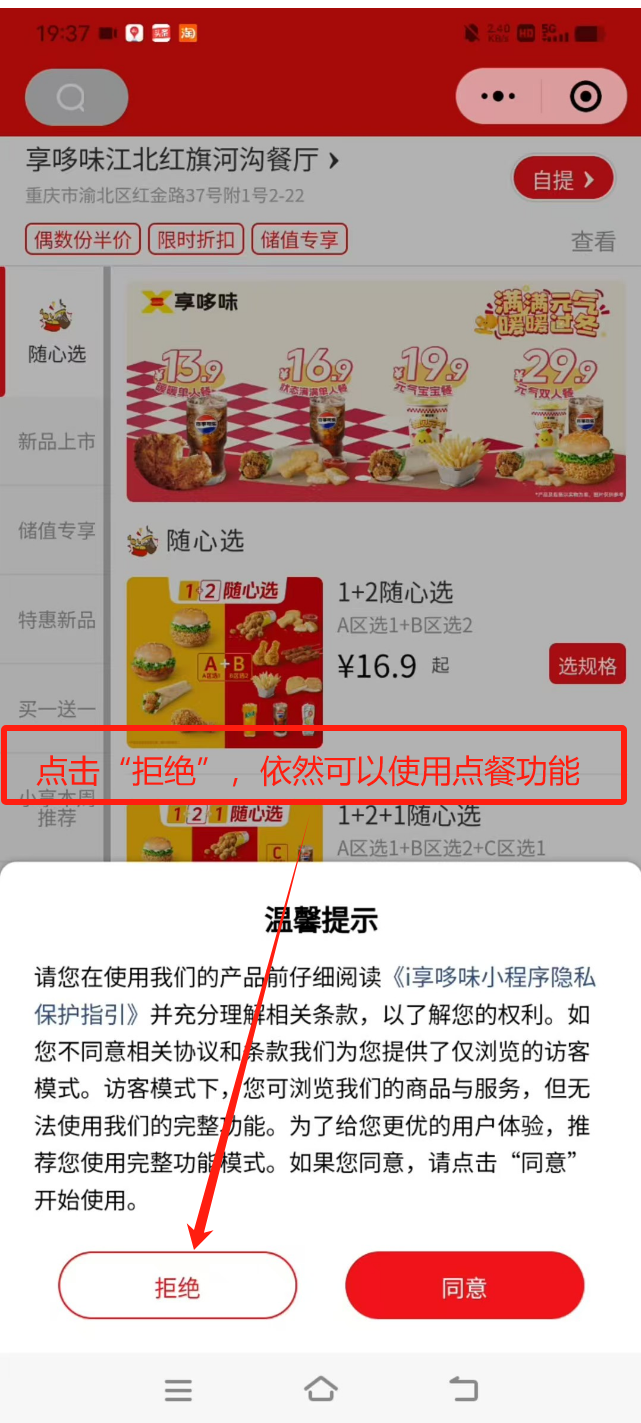
Task: Switch to 储值专享 sidebar category
Action: [56, 530]
